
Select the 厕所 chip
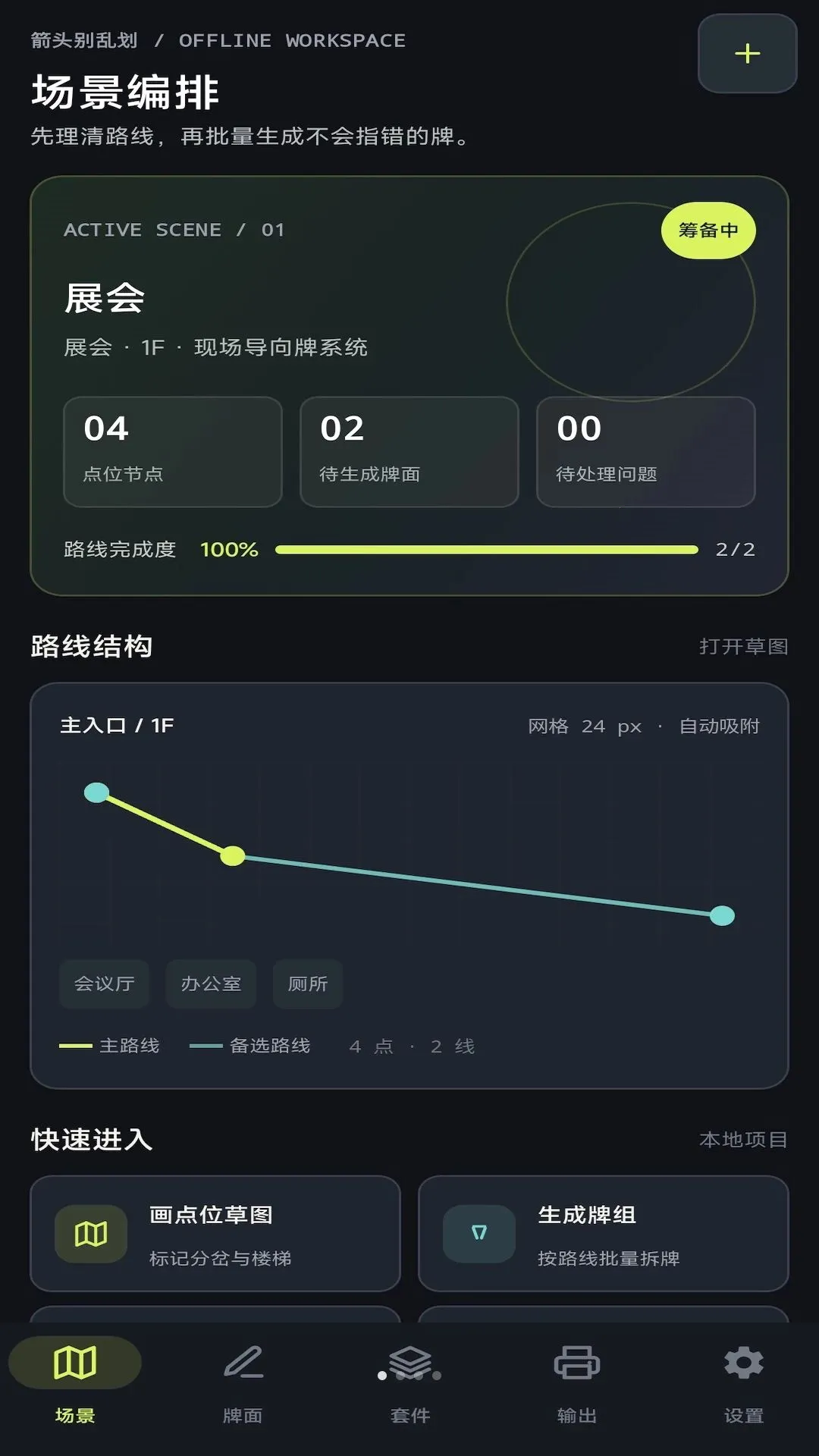[308, 984]
